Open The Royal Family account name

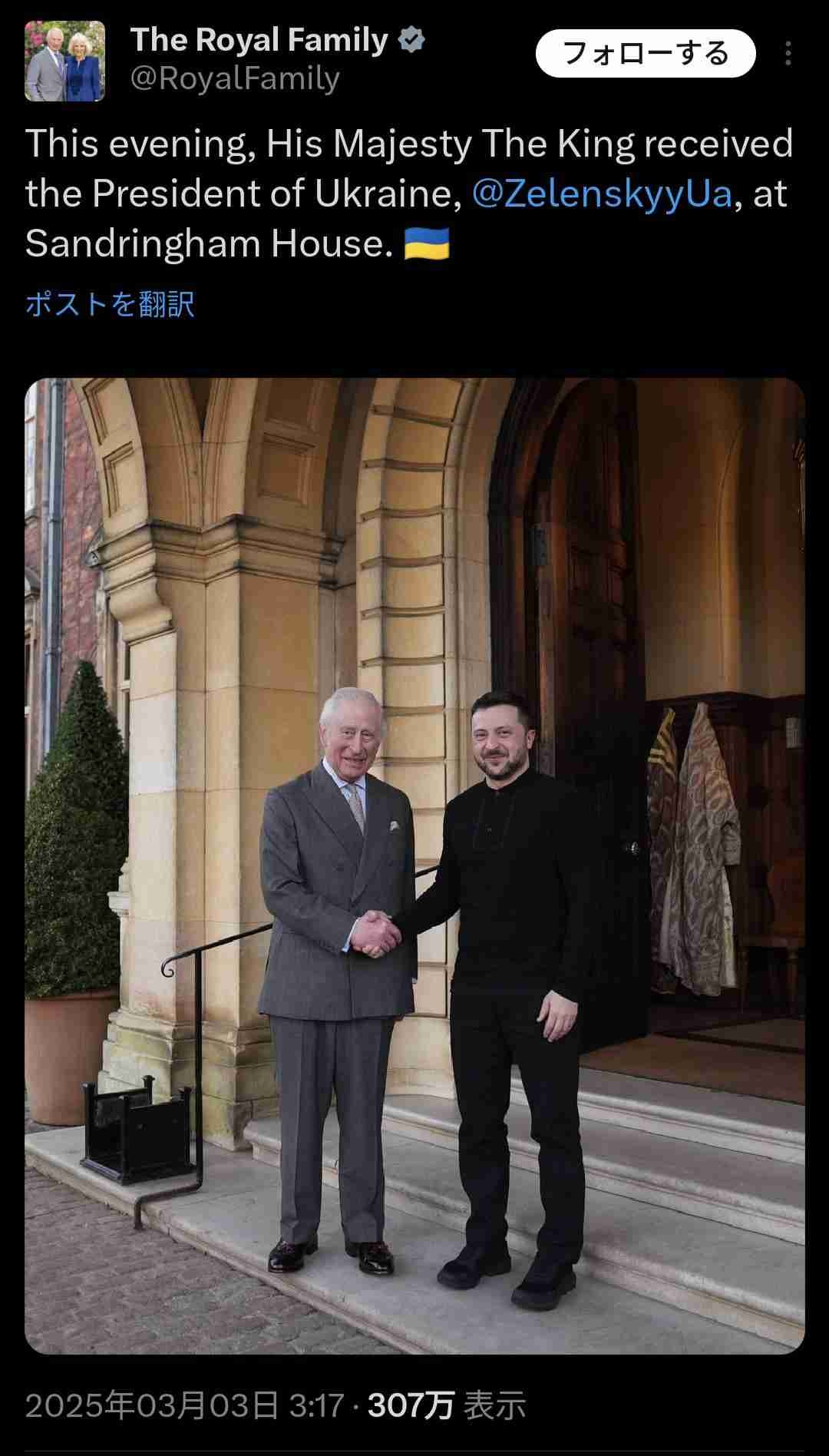259,41
